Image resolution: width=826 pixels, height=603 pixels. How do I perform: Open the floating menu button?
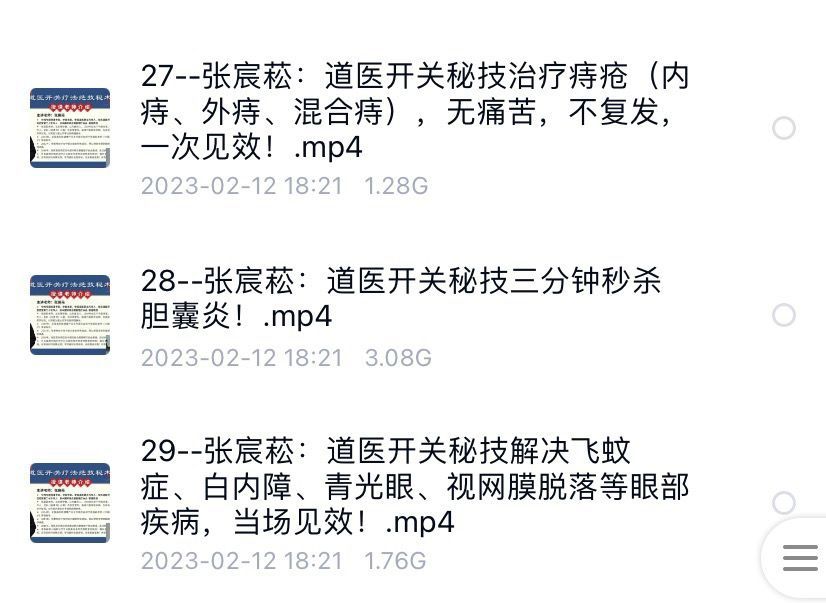point(800,558)
